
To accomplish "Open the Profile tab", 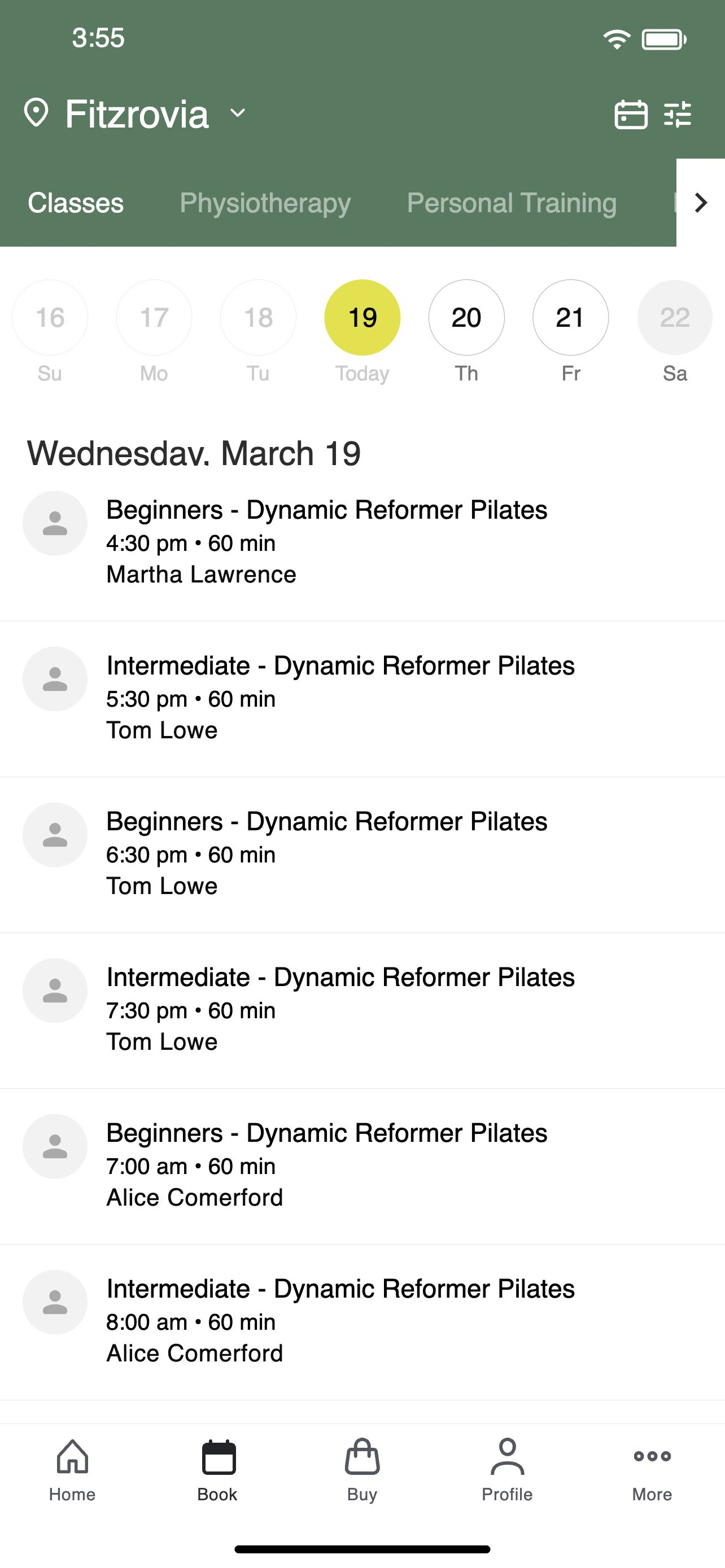I will click(x=507, y=1470).
